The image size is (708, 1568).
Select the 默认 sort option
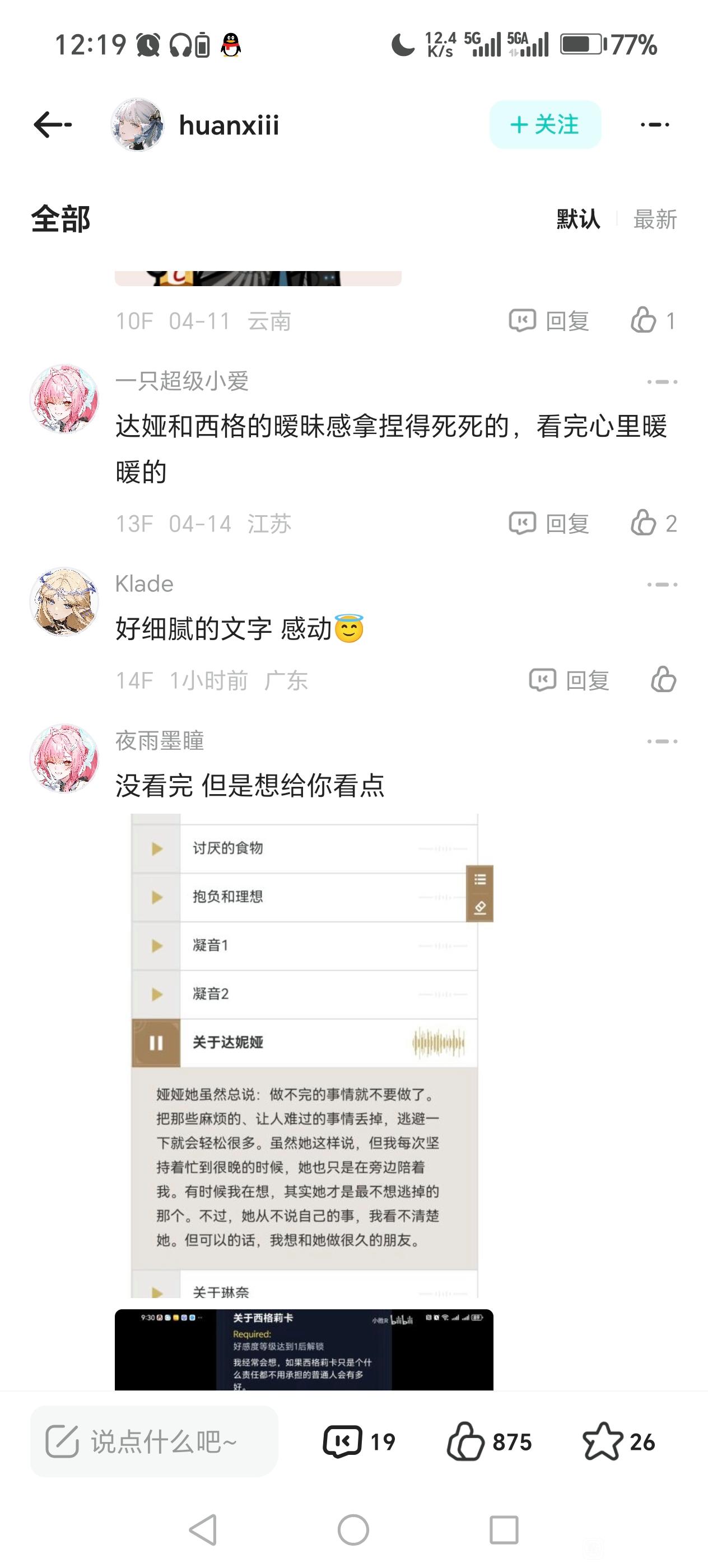coord(579,219)
